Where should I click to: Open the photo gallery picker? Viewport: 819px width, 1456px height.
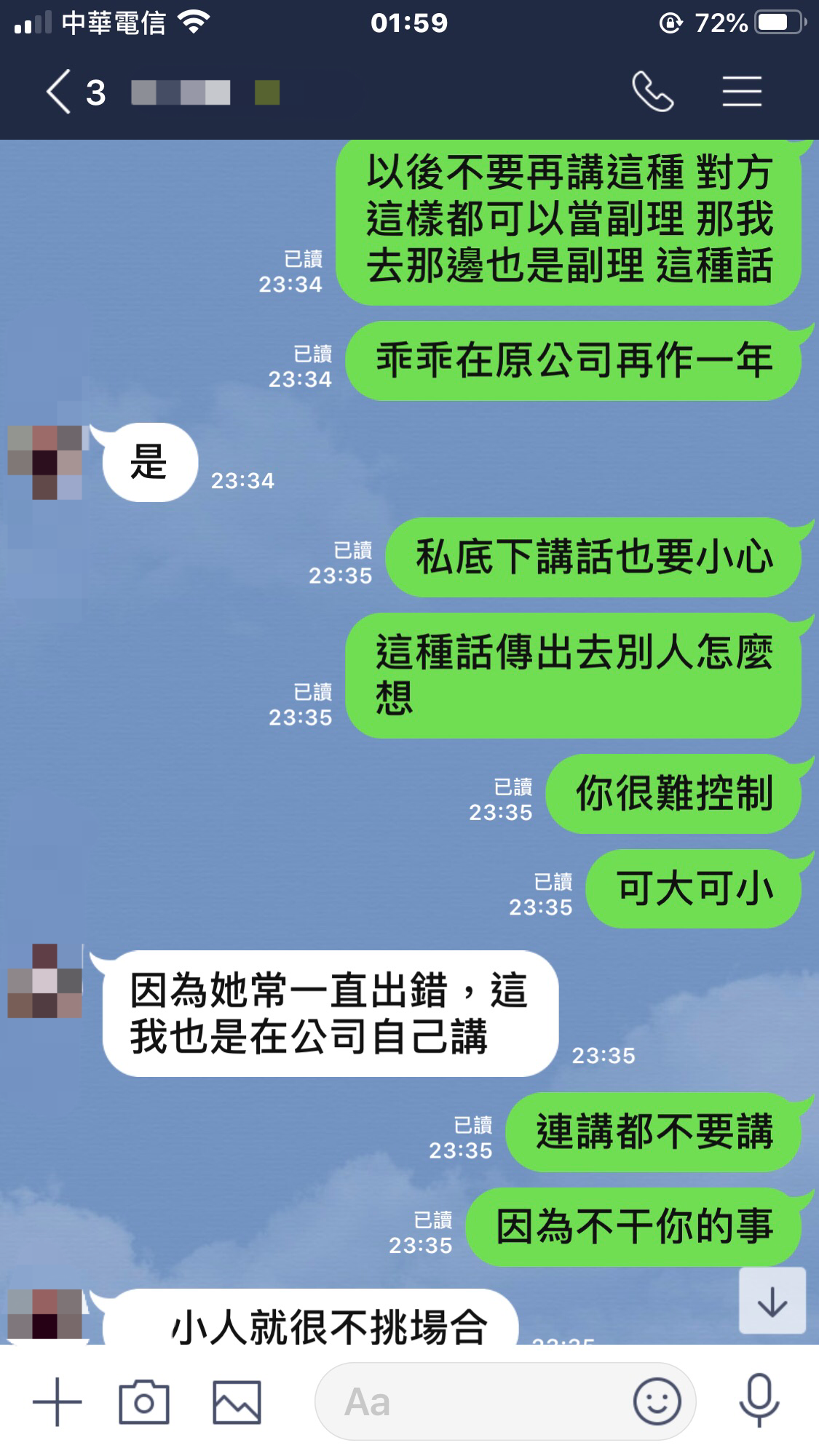[x=236, y=1401]
